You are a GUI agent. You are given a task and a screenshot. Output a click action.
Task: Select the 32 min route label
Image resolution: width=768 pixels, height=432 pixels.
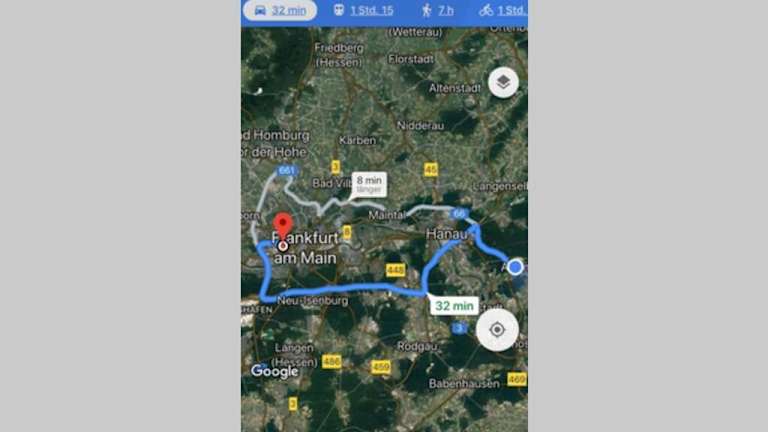(453, 306)
